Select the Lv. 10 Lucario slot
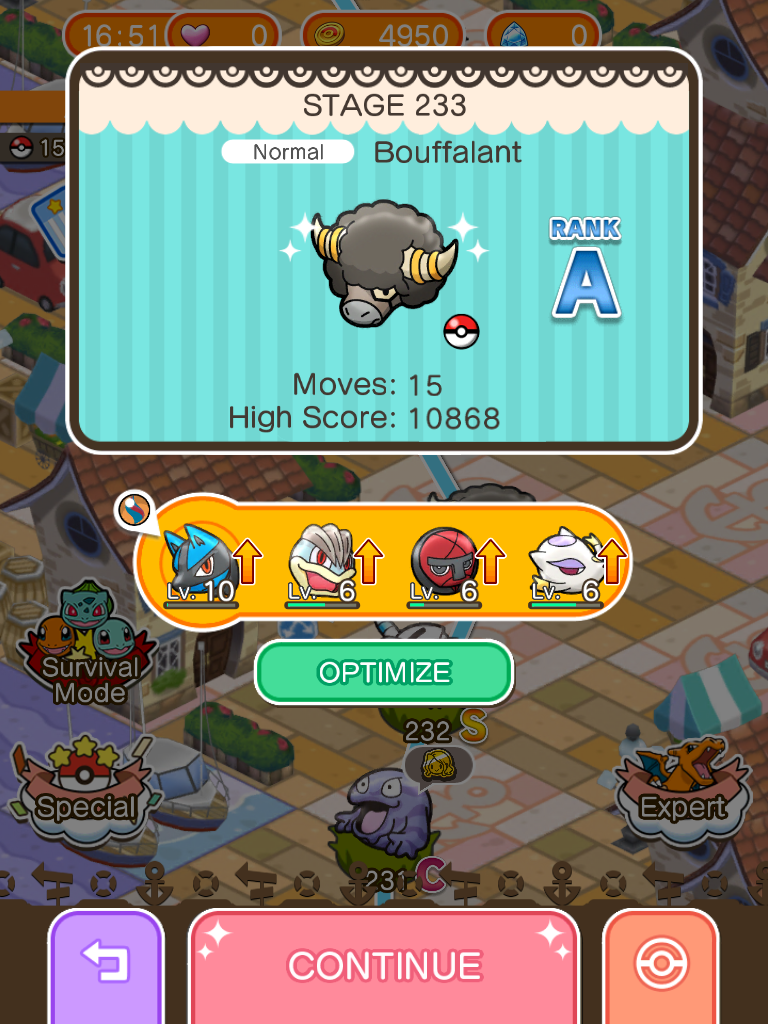The width and height of the screenshot is (768, 1024). point(200,565)
